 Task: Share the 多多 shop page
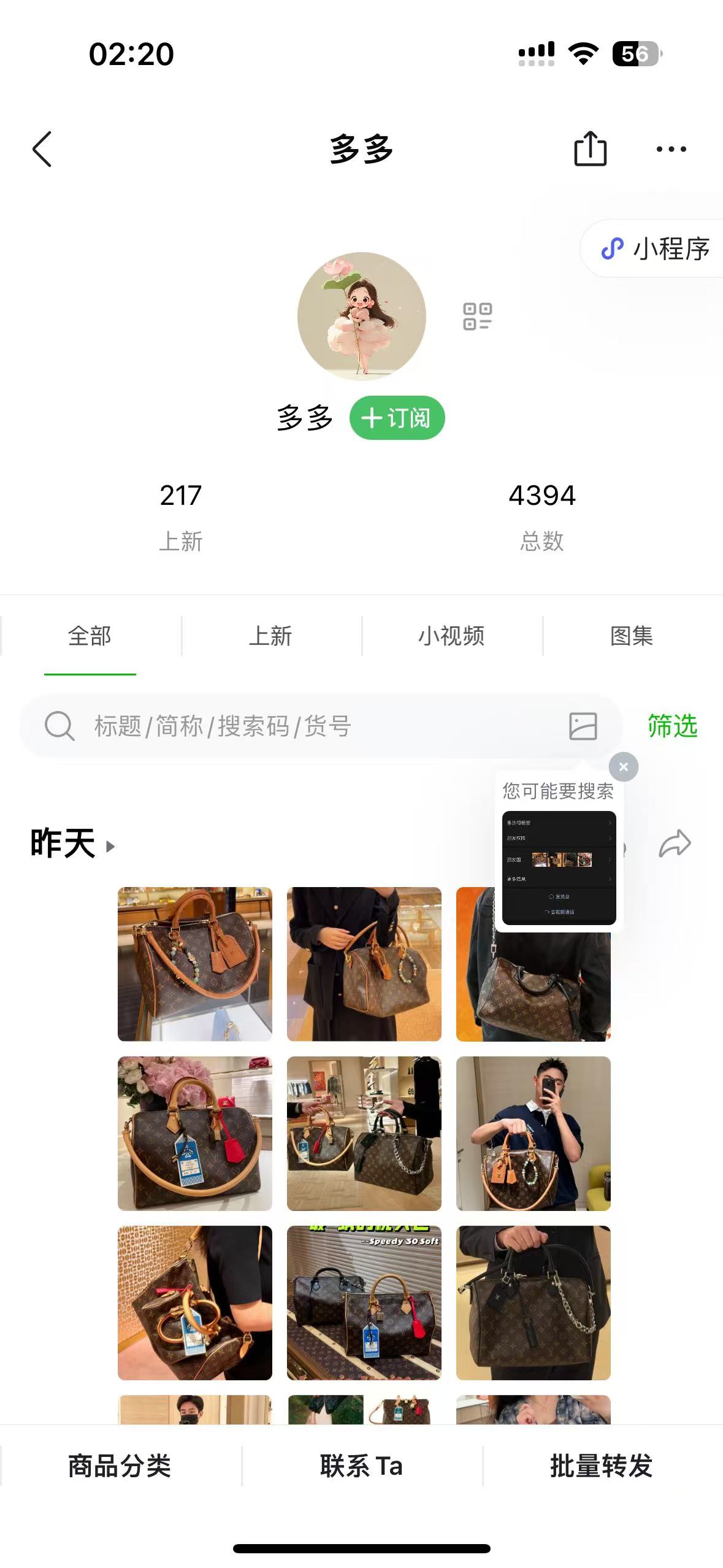[590, 148]
